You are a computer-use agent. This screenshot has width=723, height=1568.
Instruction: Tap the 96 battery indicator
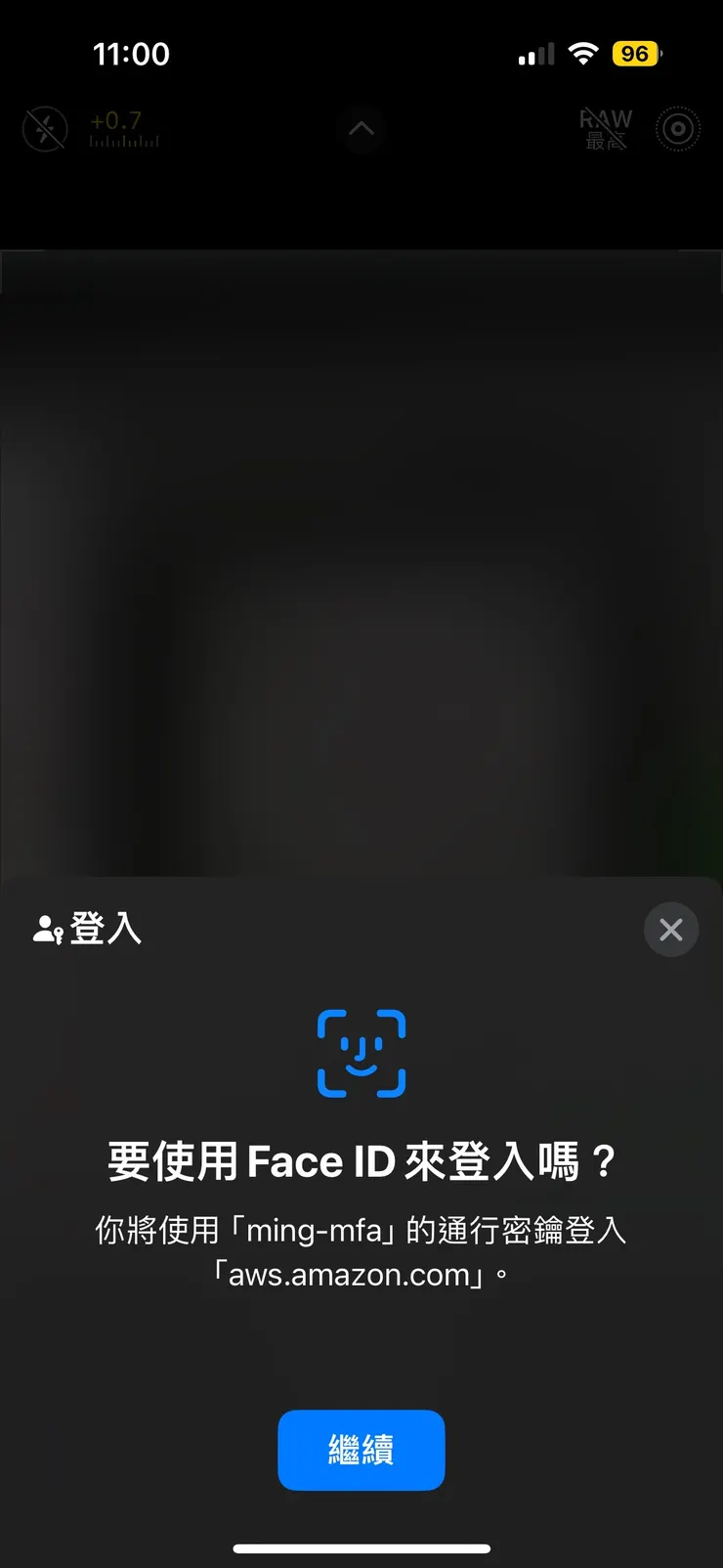[636, 54]
